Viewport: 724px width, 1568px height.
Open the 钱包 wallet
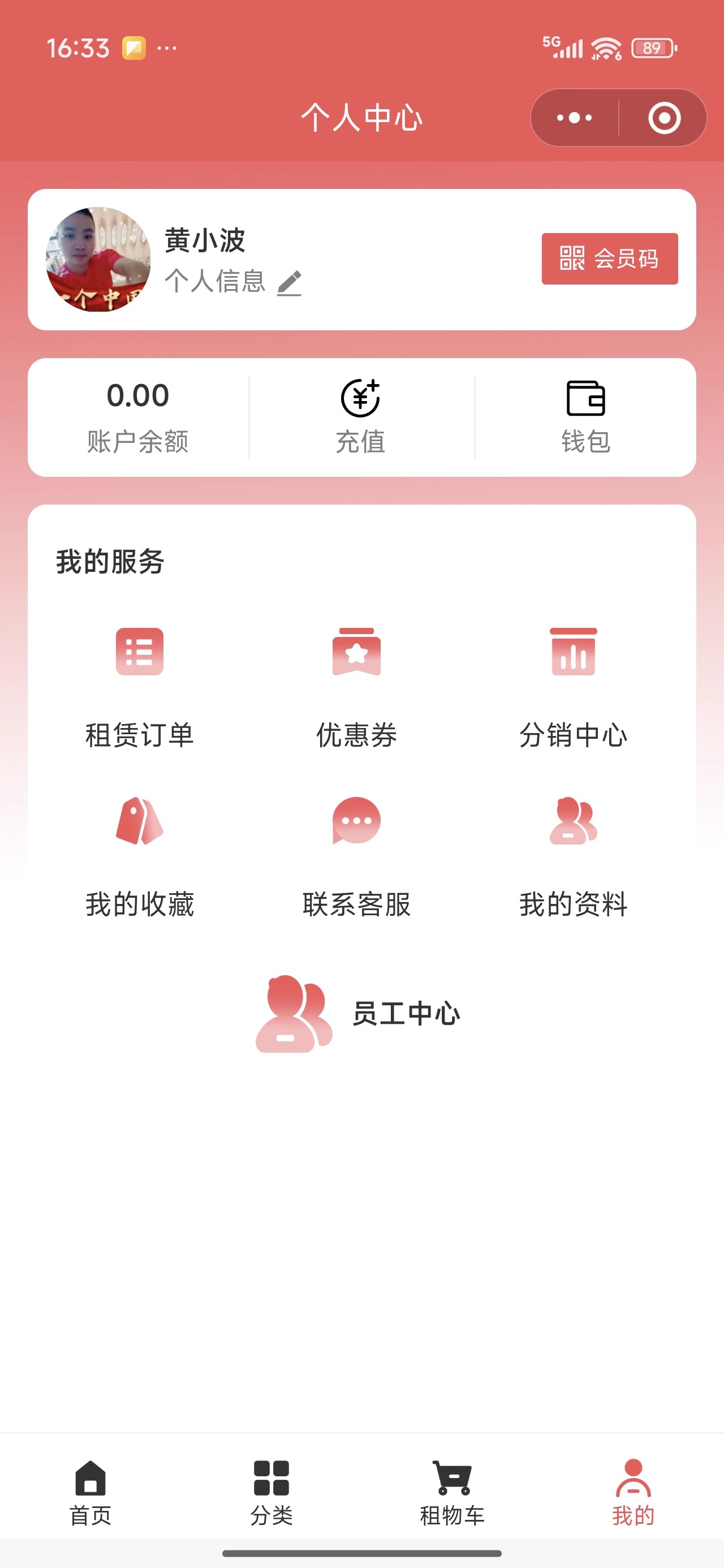[585, 417]
